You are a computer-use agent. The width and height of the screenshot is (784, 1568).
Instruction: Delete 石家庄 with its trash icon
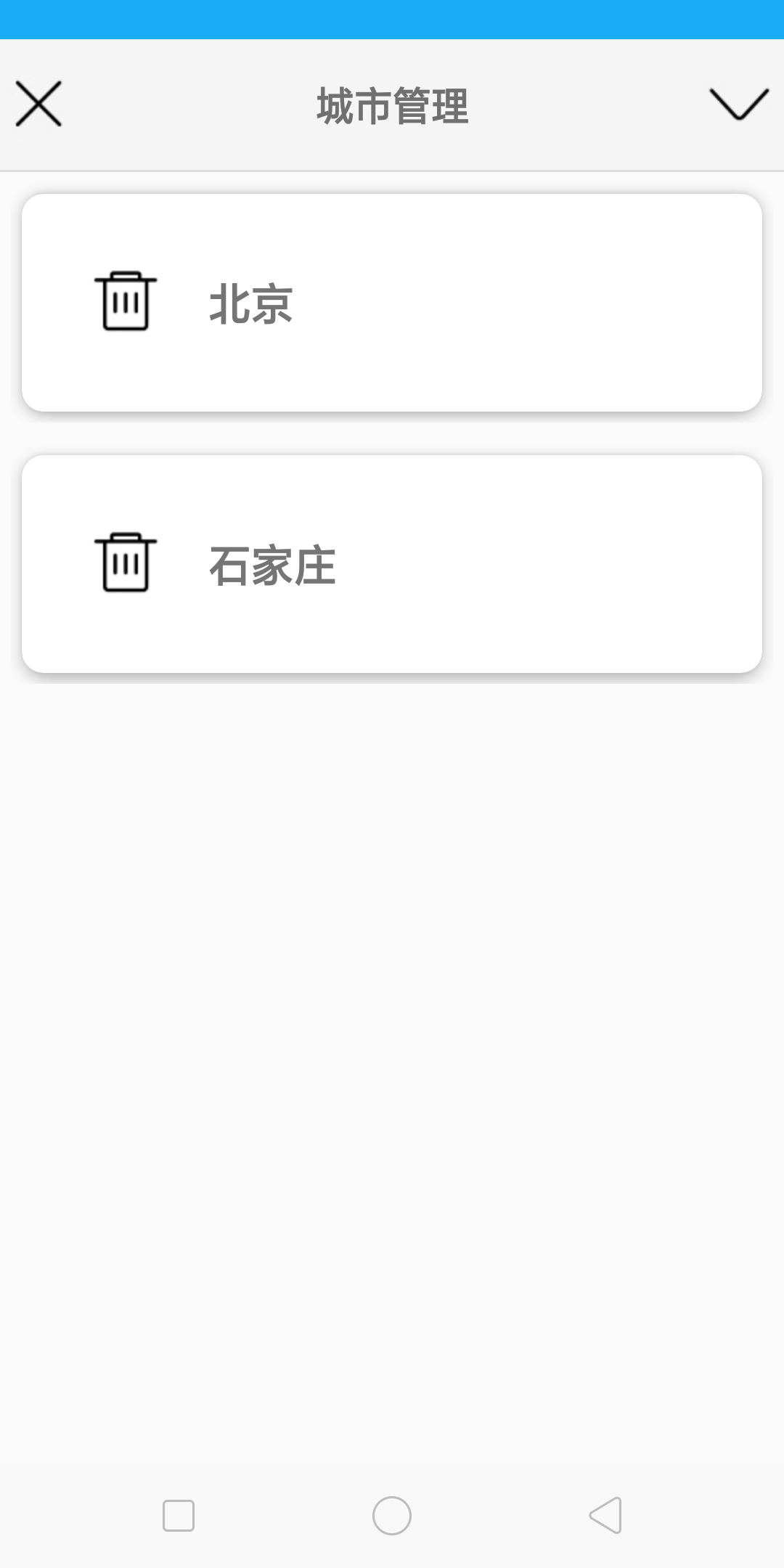point(126,563)
